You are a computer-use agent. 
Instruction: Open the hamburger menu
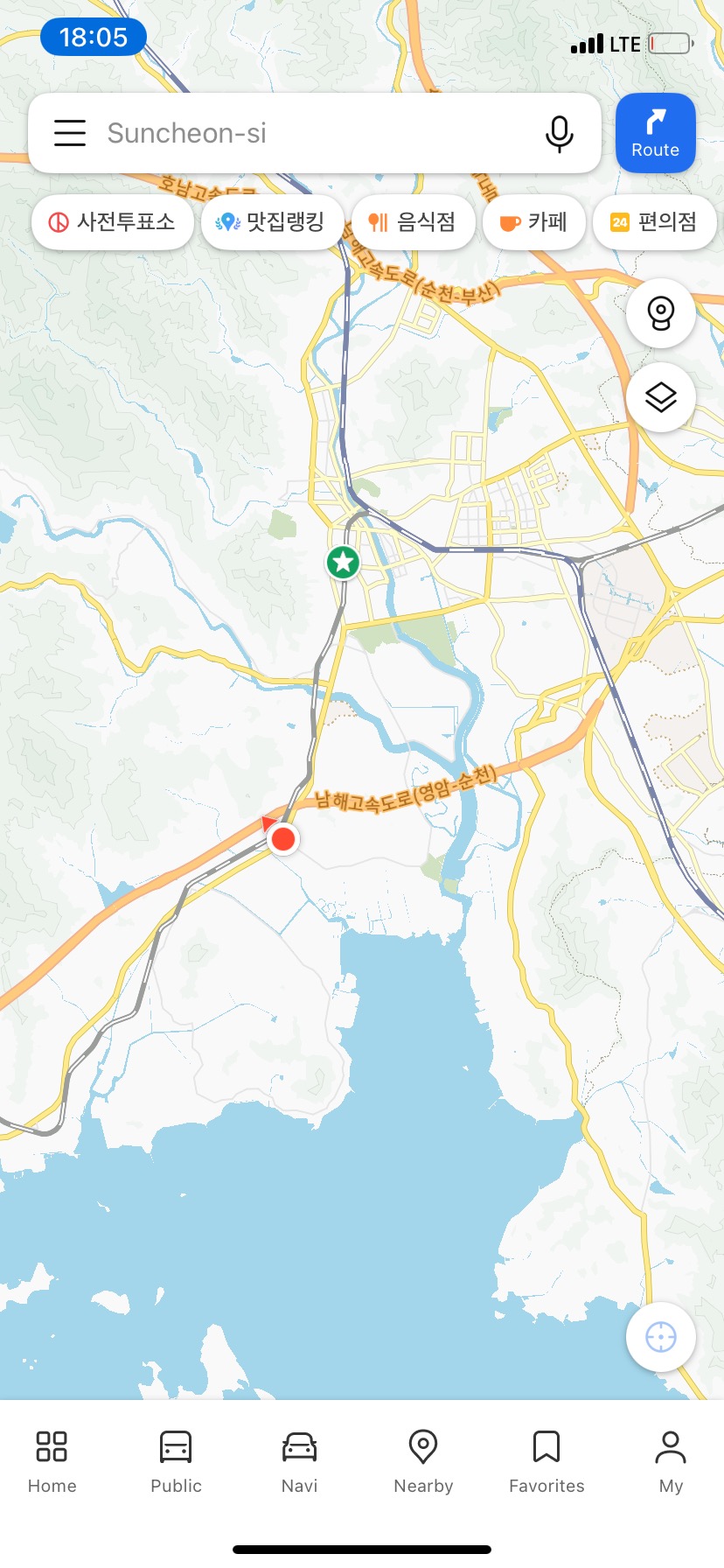[70, 133]
